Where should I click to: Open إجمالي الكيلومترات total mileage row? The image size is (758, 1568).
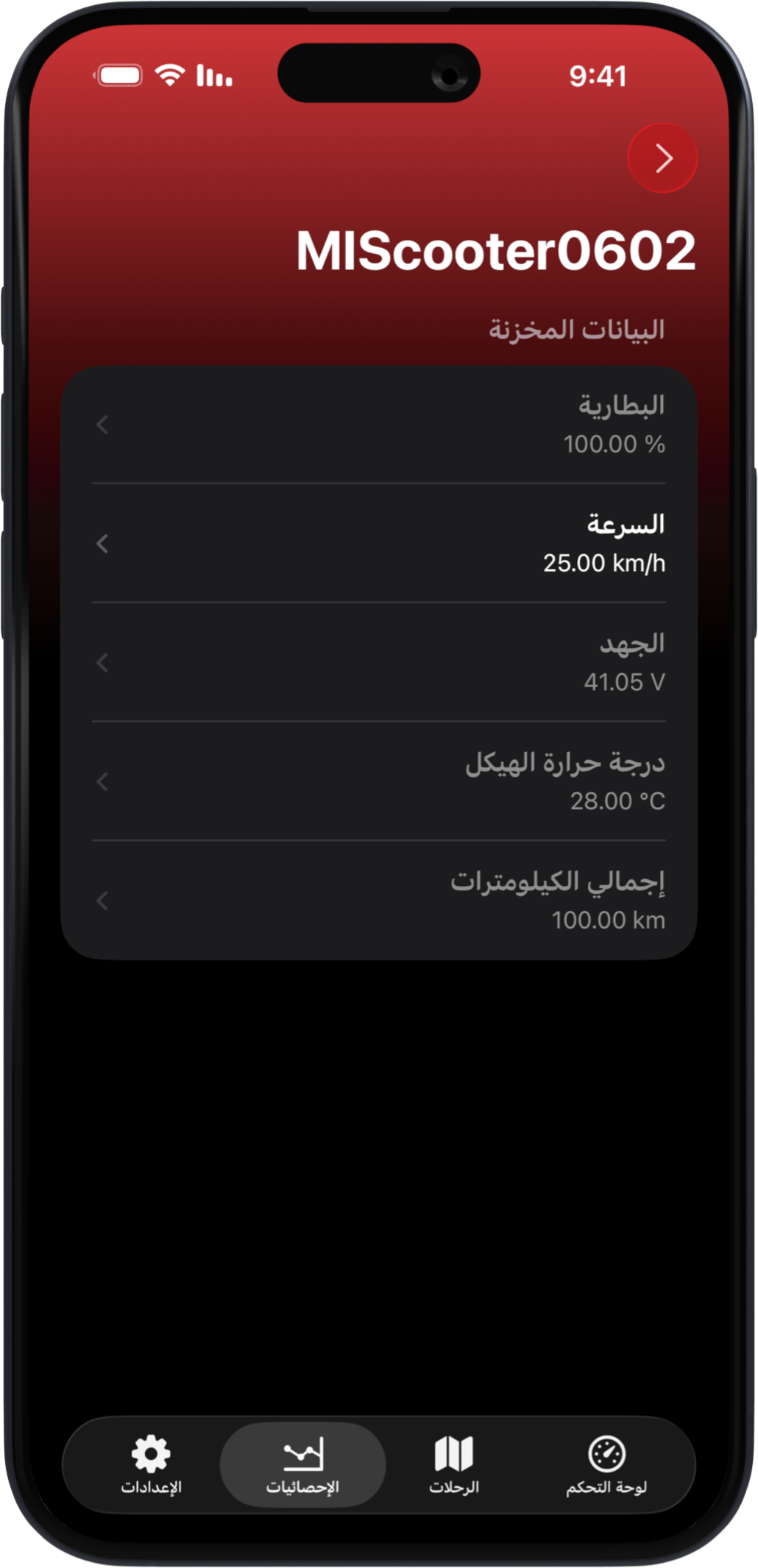pos(379,901)
